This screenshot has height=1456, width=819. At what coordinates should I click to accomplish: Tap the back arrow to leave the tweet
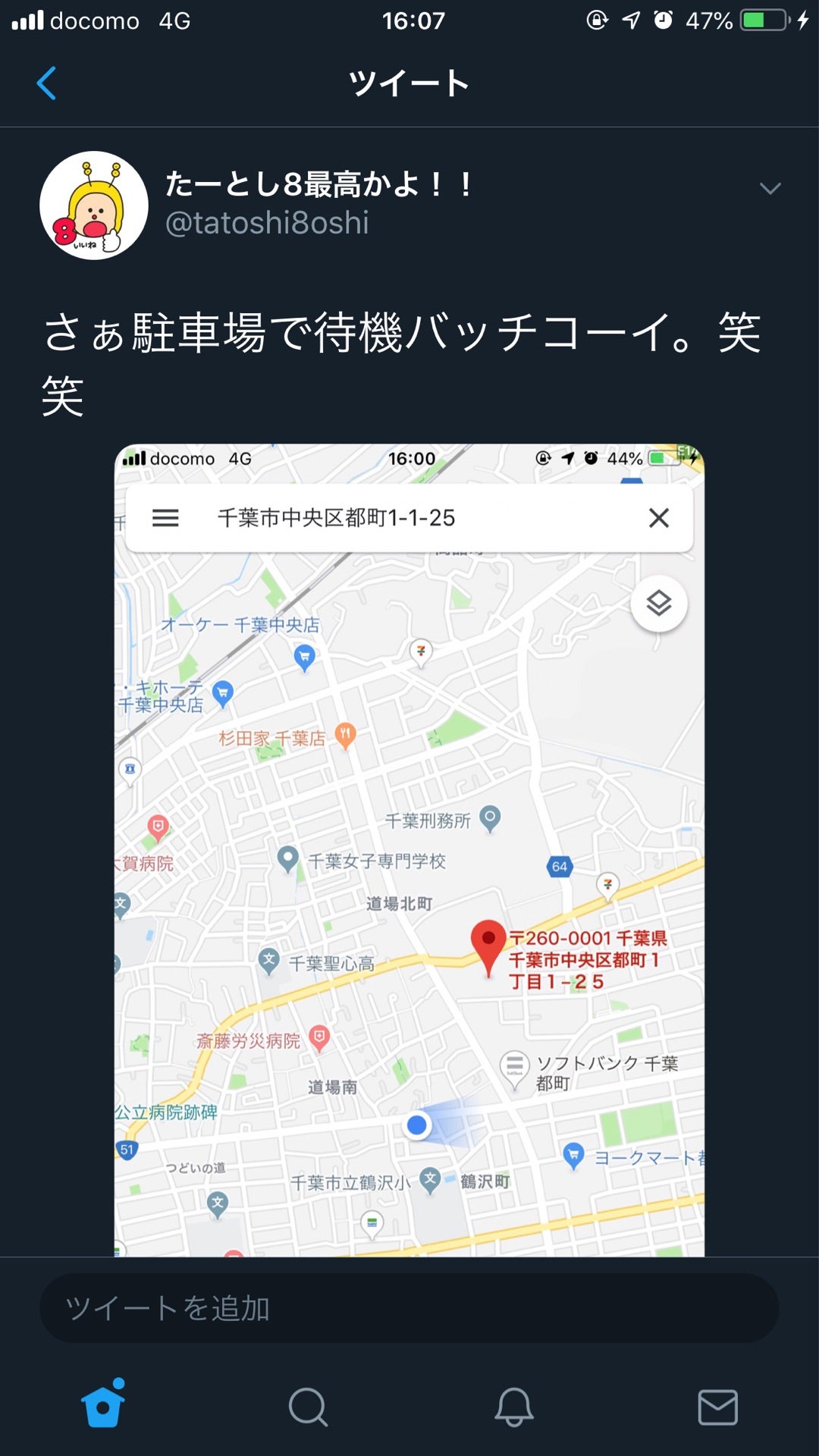[x=47, y=83]
